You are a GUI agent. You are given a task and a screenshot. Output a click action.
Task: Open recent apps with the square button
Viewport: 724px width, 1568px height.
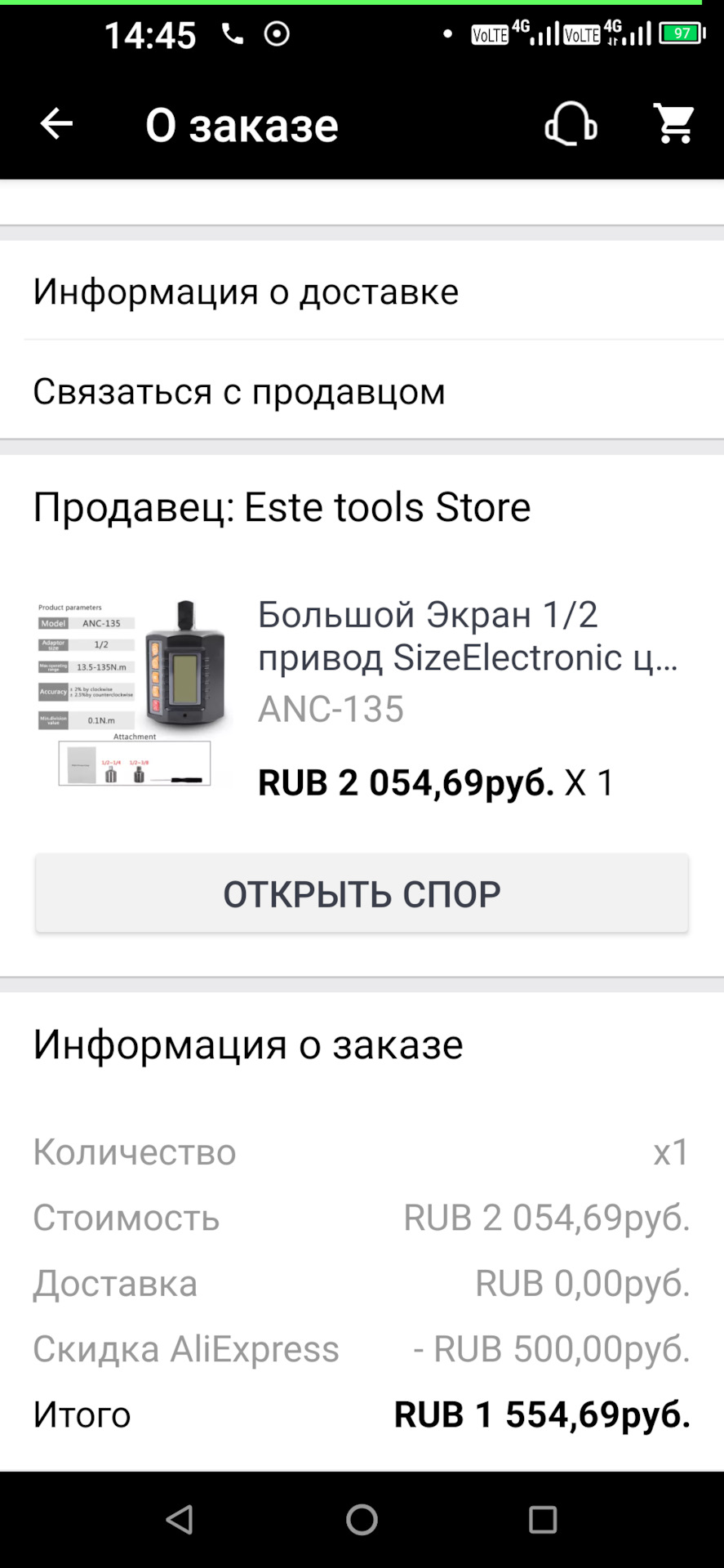pyautogui.click(x=543, y=1515)
